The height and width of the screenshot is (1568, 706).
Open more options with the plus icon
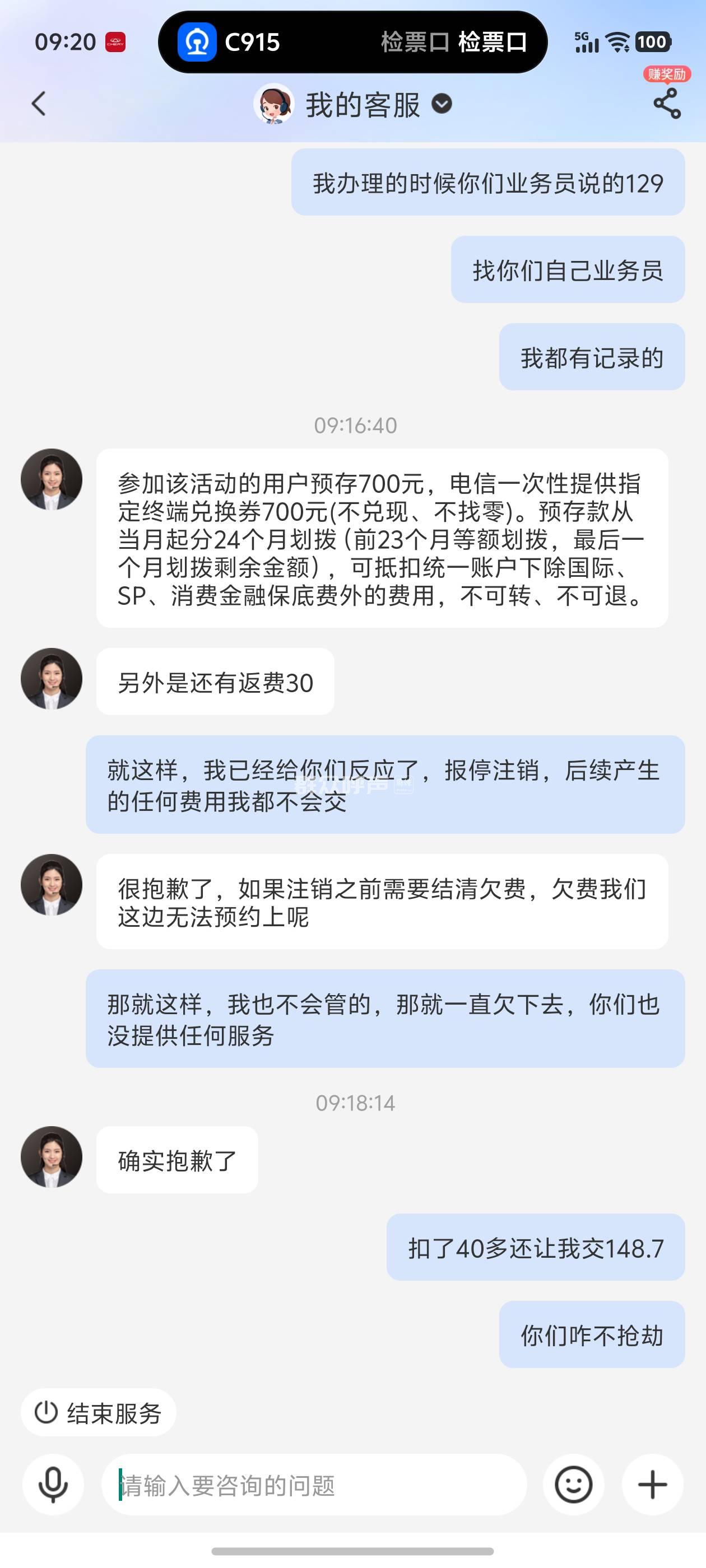coord(652,1485)
